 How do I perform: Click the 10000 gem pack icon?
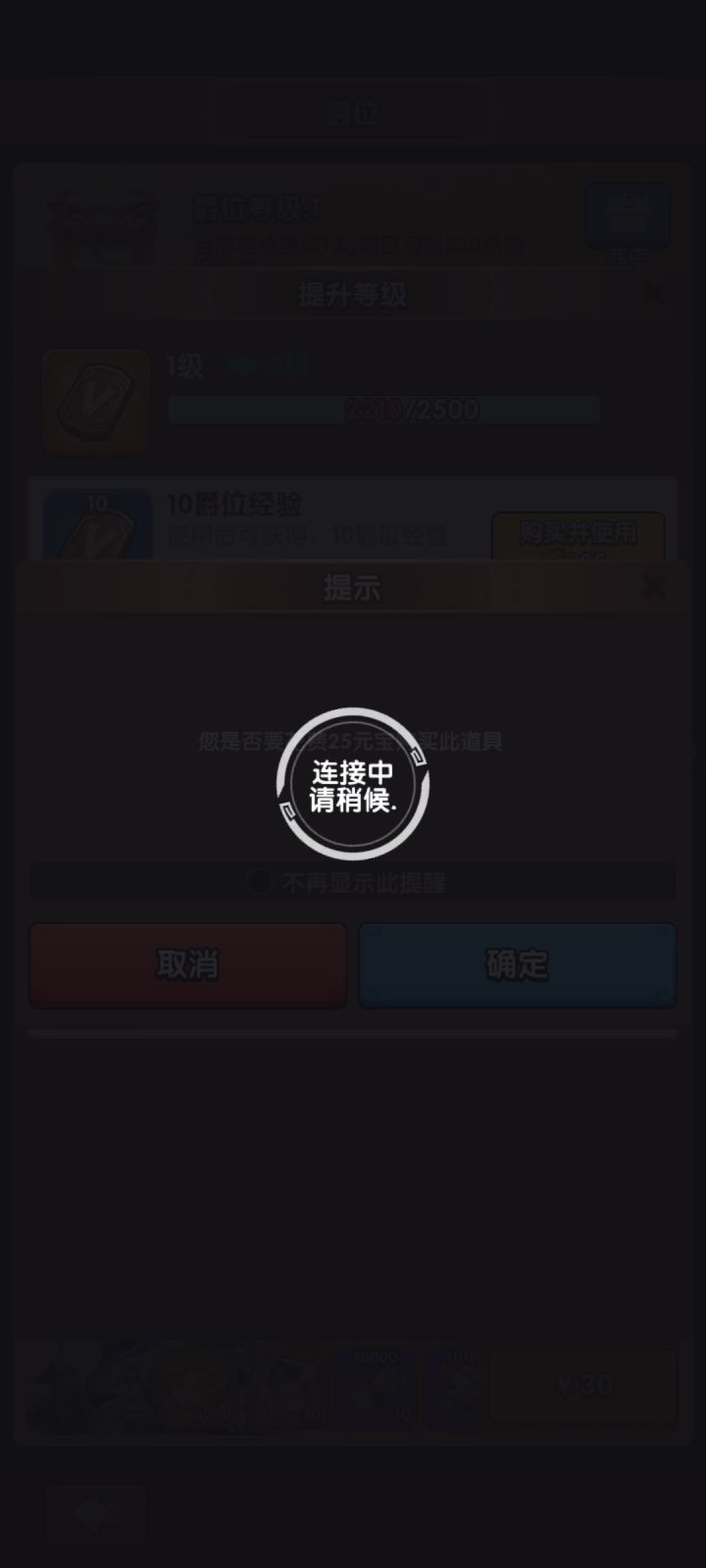pos(376,1385)
